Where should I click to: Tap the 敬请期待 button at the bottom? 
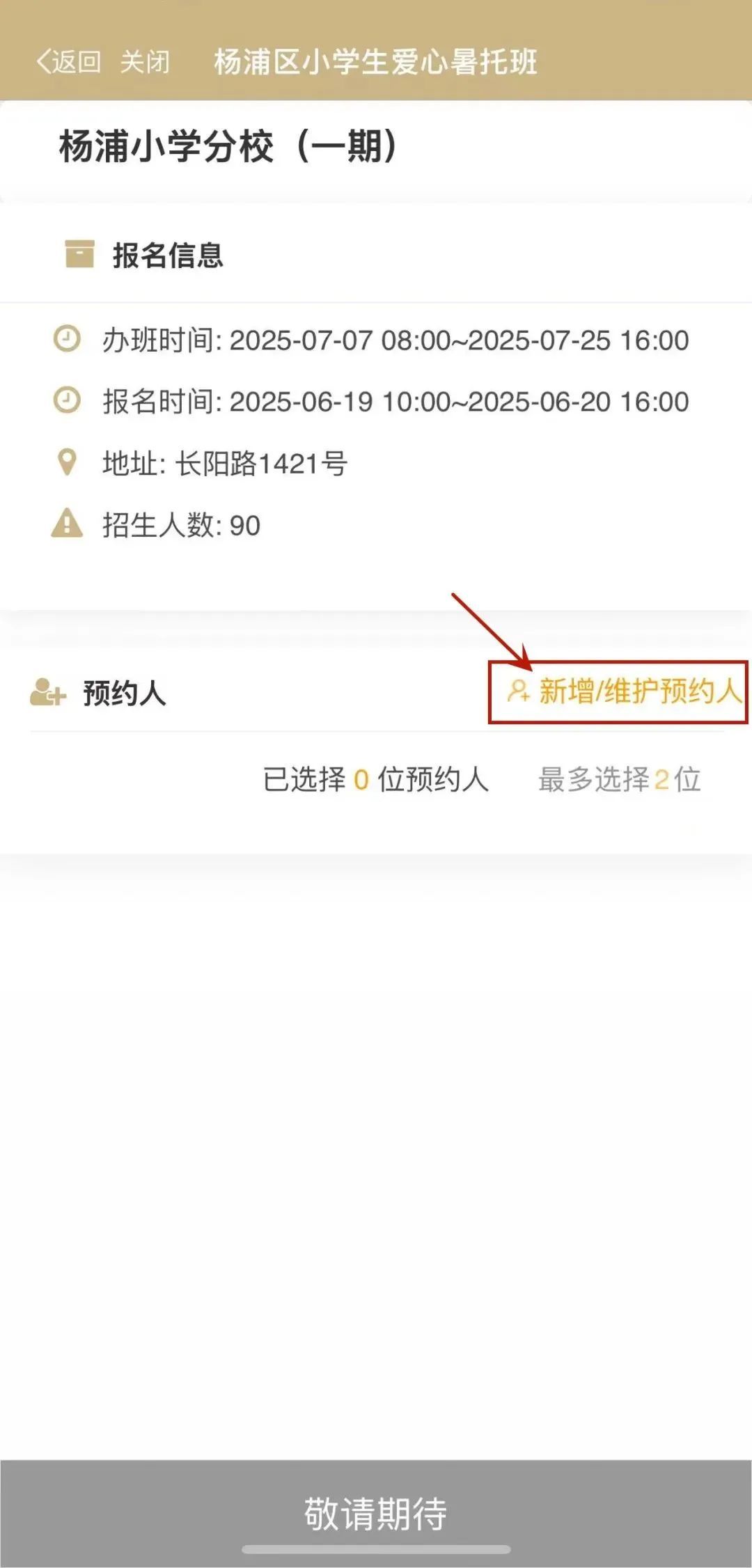tap(376, 1512)
